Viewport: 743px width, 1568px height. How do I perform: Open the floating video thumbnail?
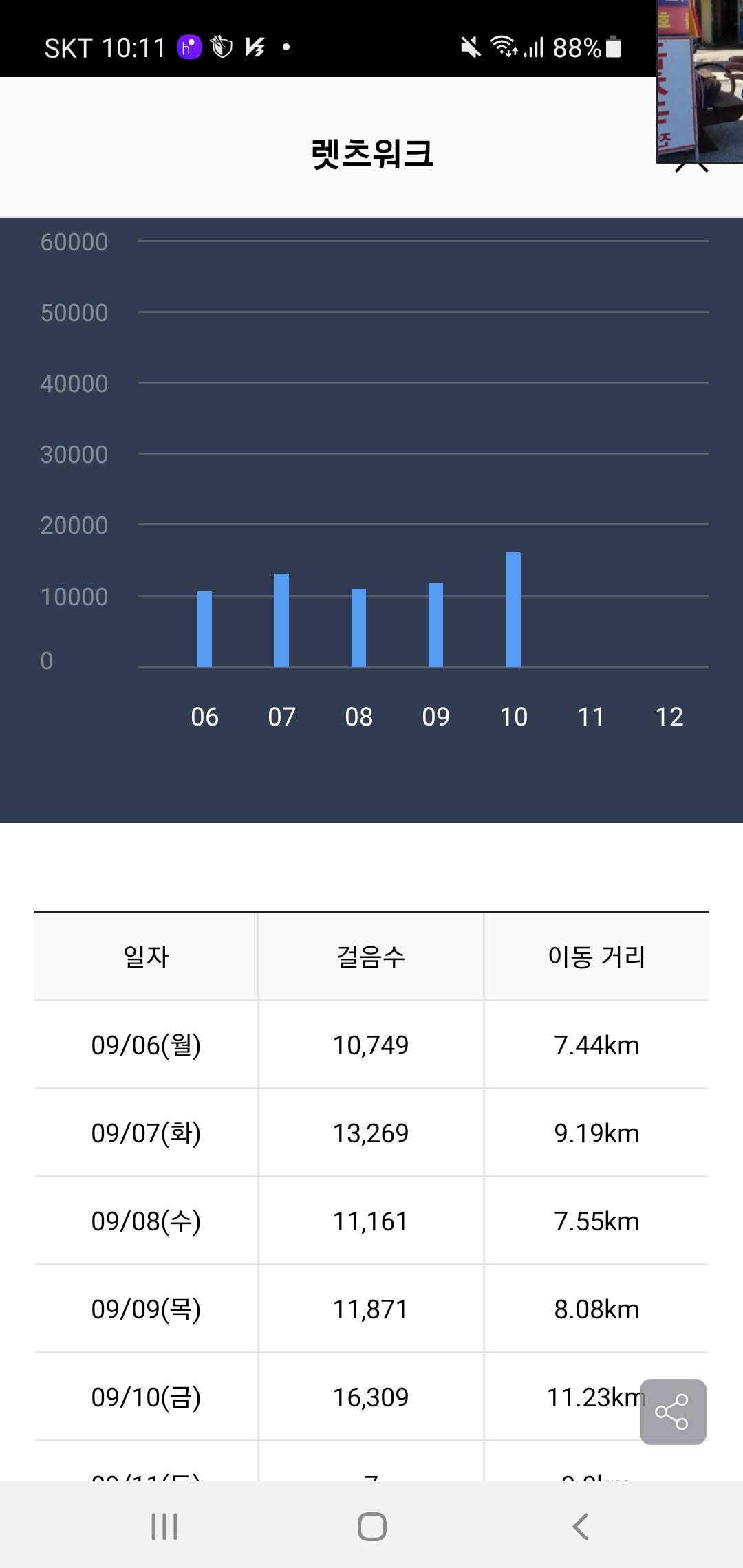tap(700, 81)
